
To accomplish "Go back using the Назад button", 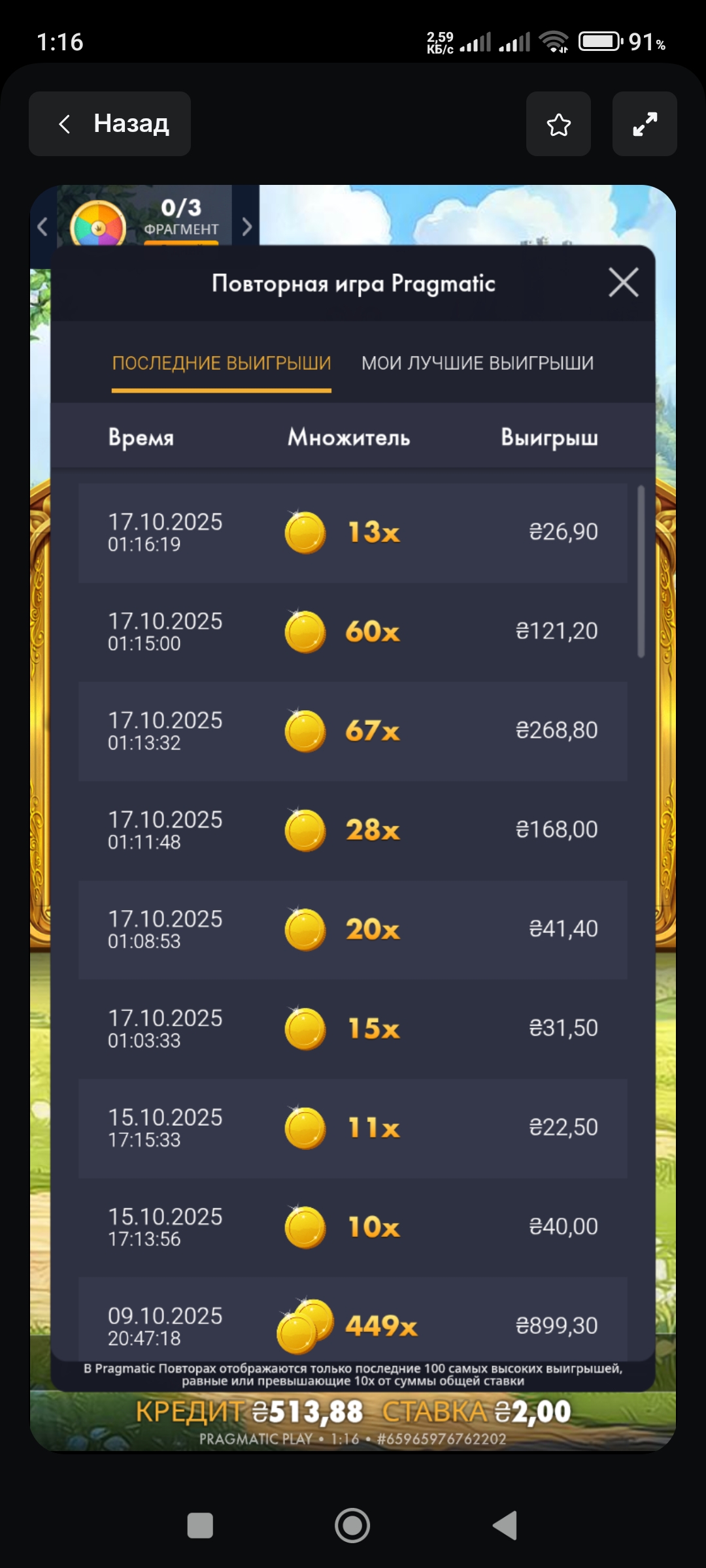I will pyautogui.click(x=110, y=123).
